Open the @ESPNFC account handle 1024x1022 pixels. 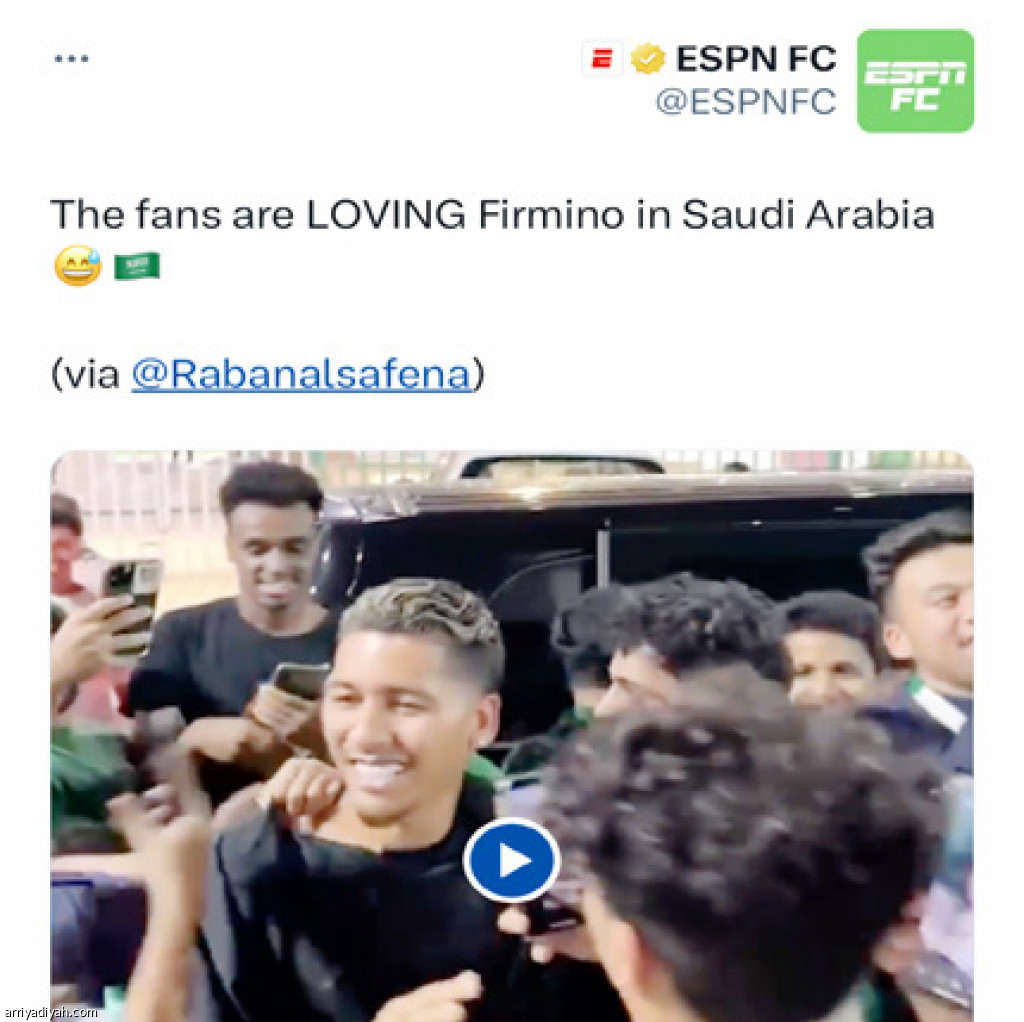[x=746, y=102]
